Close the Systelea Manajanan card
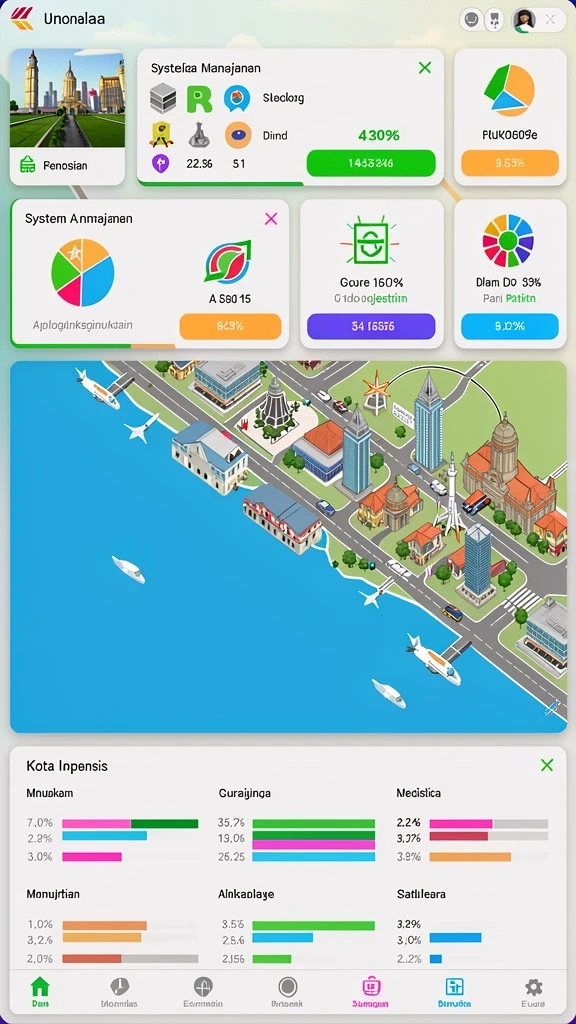576x1024 pixels. click(424, 67)
